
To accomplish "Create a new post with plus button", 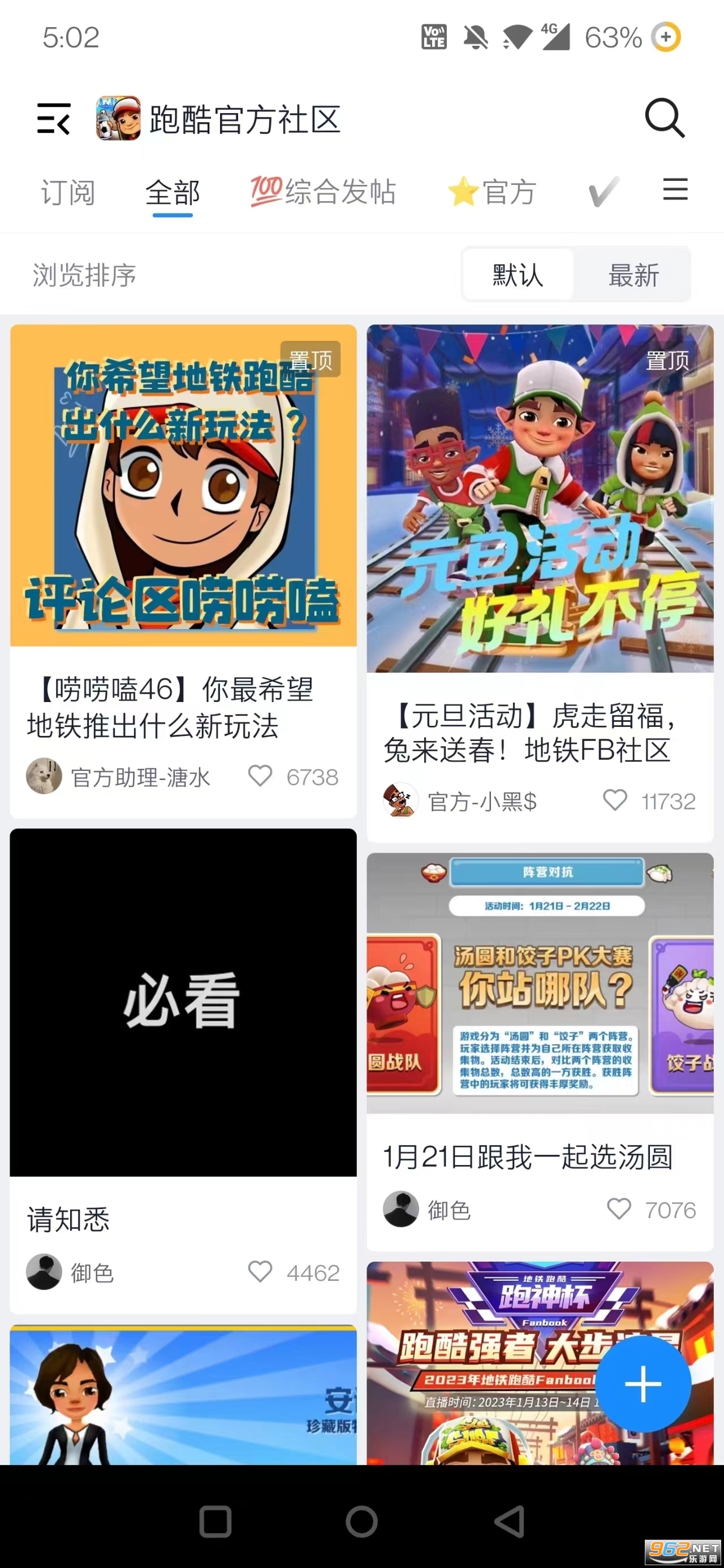I will 643,1384.
